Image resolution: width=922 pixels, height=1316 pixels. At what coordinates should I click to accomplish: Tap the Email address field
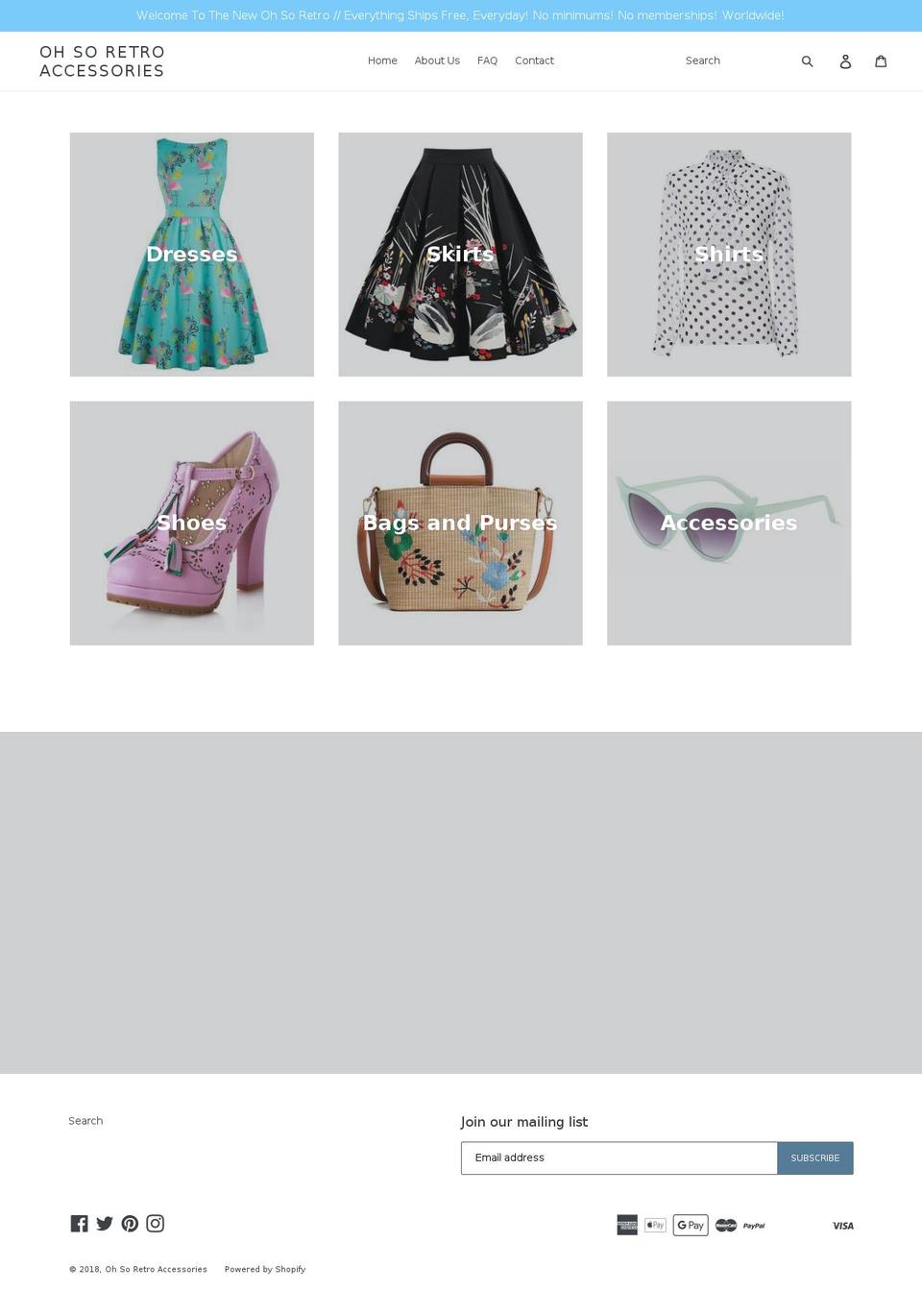pyautogui.click(x=619, y=1158)
